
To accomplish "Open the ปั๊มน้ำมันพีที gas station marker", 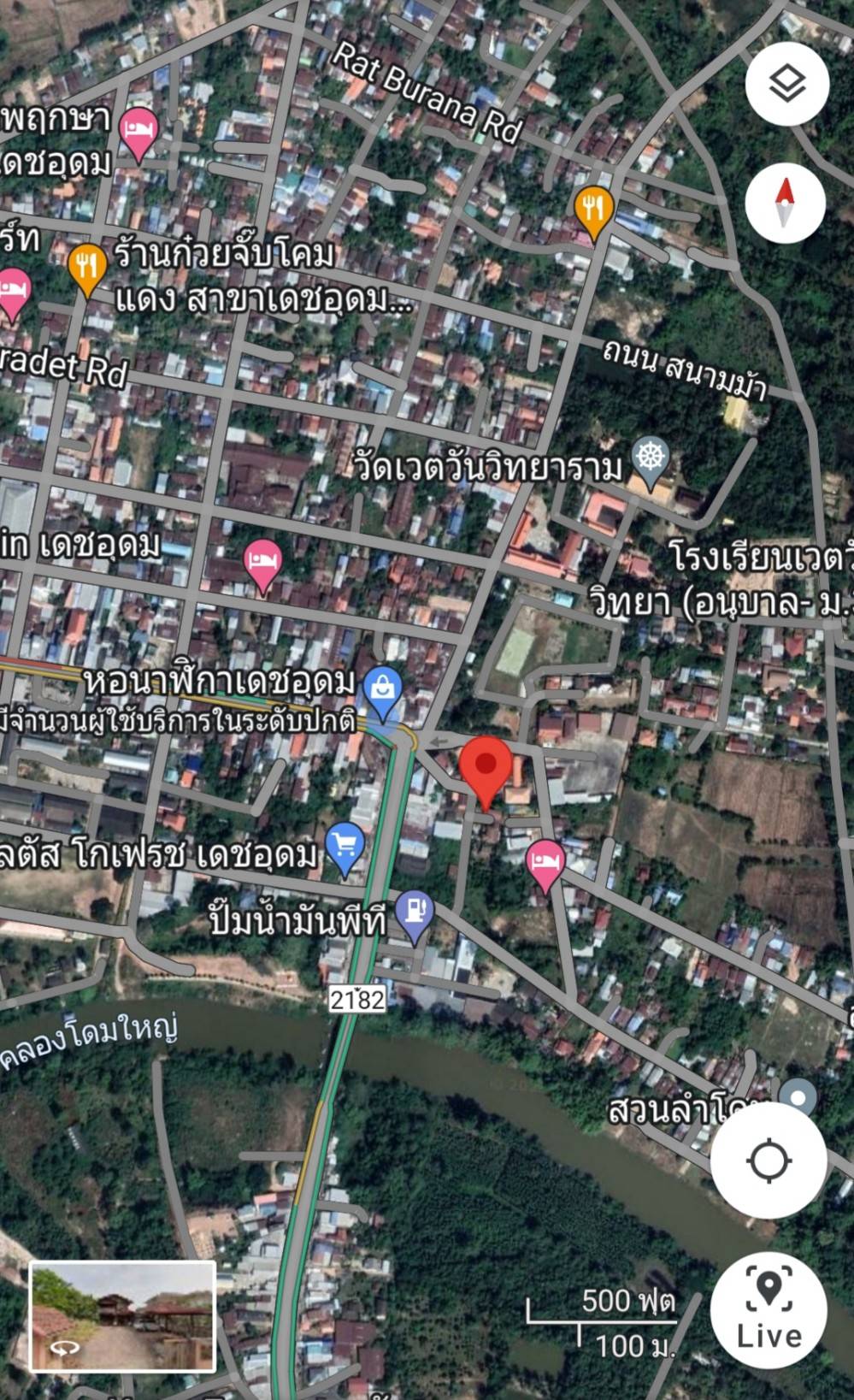I will click(415, 918).
